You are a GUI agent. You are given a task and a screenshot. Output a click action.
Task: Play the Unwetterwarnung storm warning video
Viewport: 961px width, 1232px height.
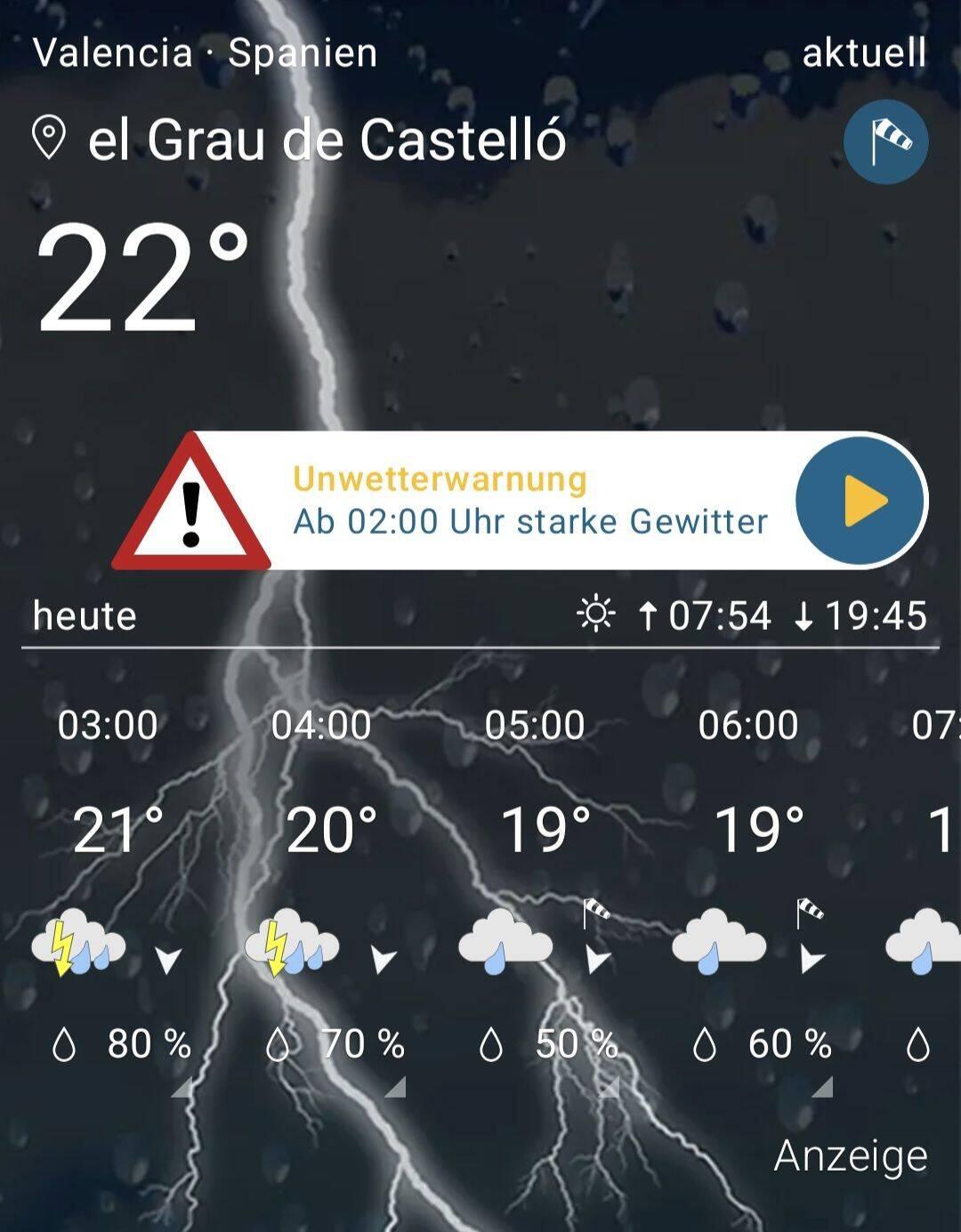pos(860,501)
